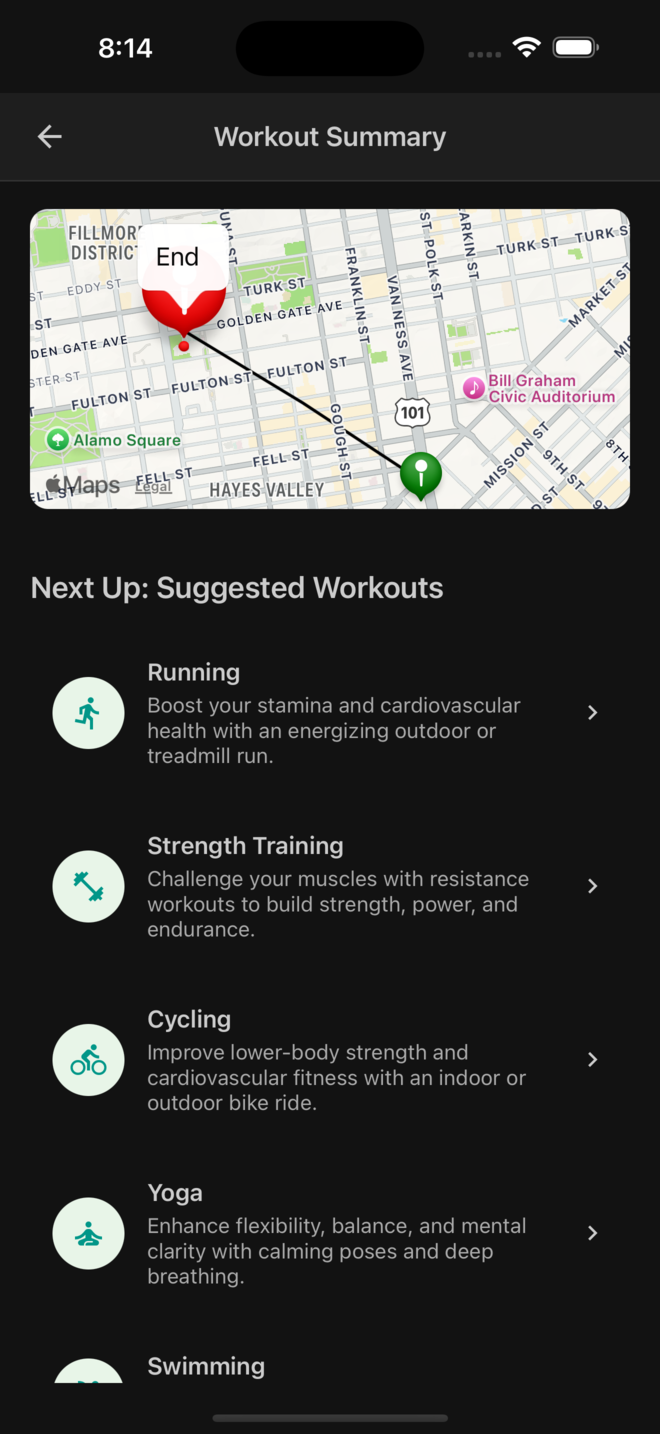Open the Legal link on the map
660x1434 pixels.
coord(153,487)
